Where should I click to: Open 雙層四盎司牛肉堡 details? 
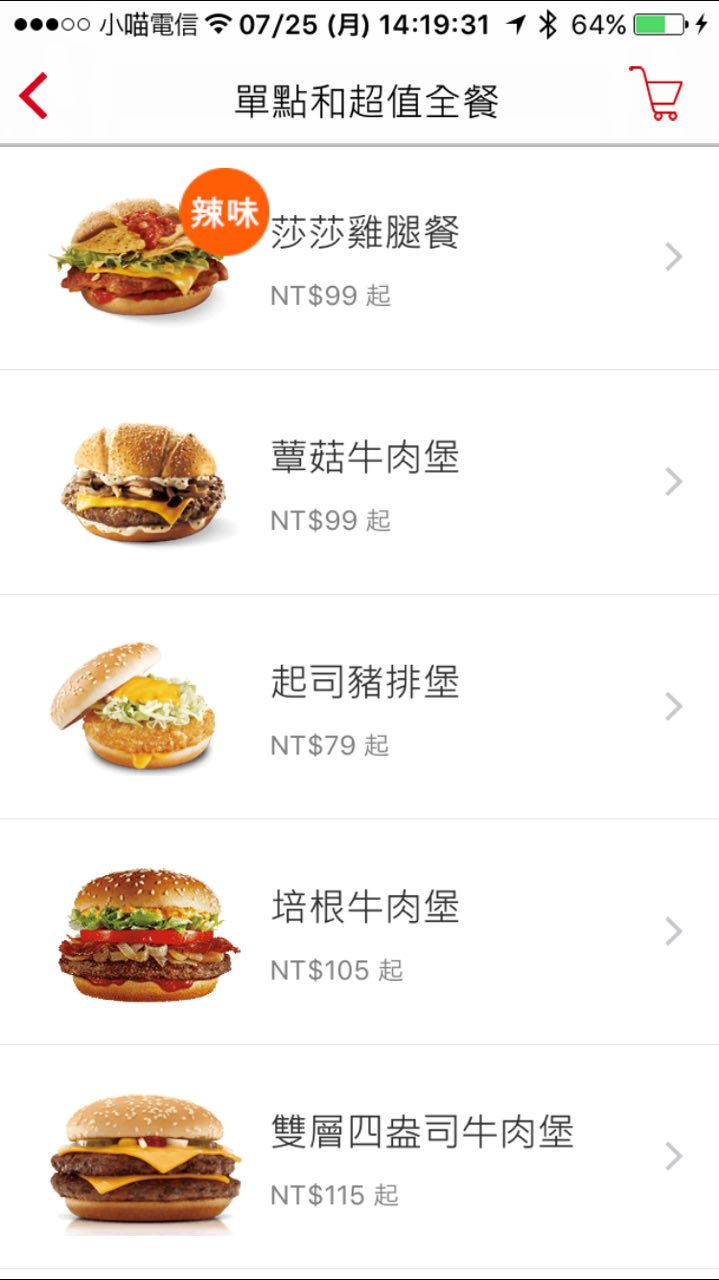coord(420,1156)
